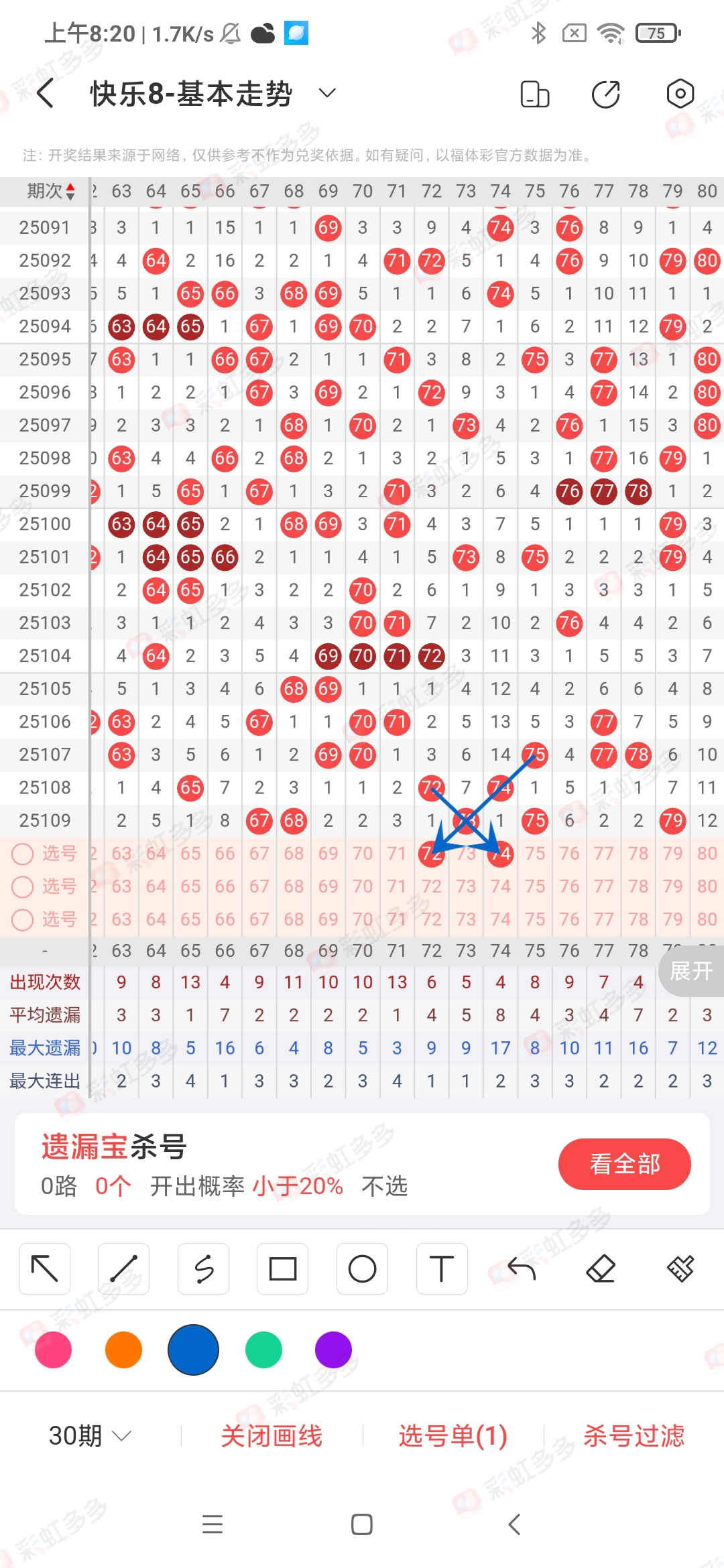Select the circle drawing tool
724x1568 pixels.
pyautogui.click(x=362, y=1268)
